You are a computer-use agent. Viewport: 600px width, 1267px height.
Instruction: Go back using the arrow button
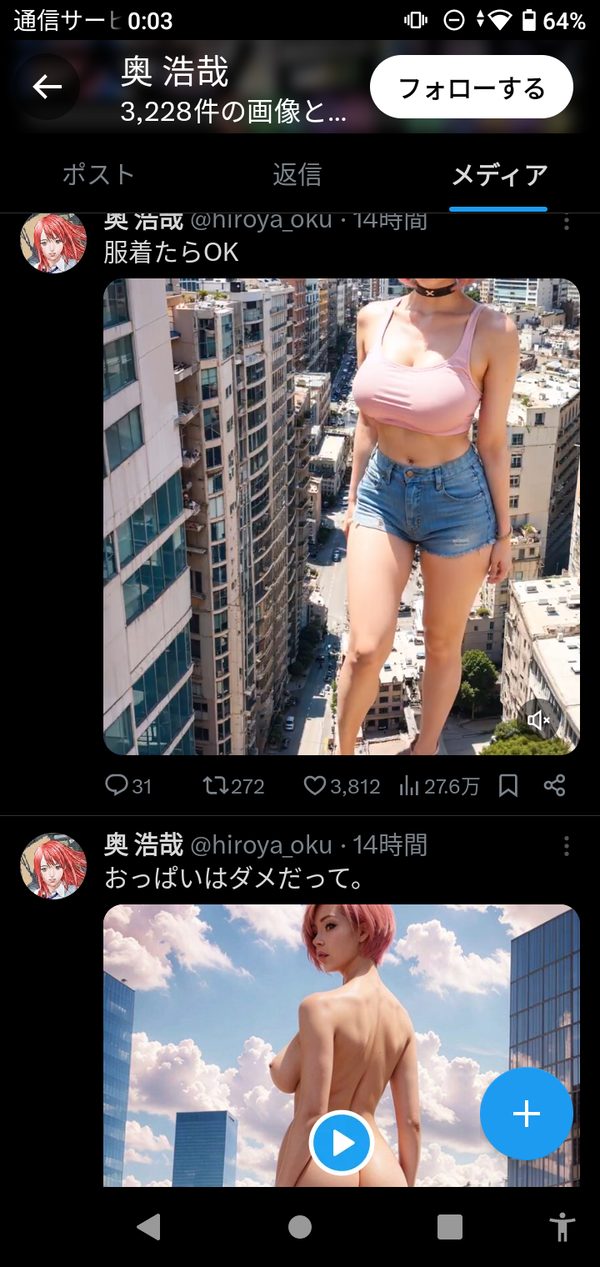pyautogui.click(x=47, y=87)
